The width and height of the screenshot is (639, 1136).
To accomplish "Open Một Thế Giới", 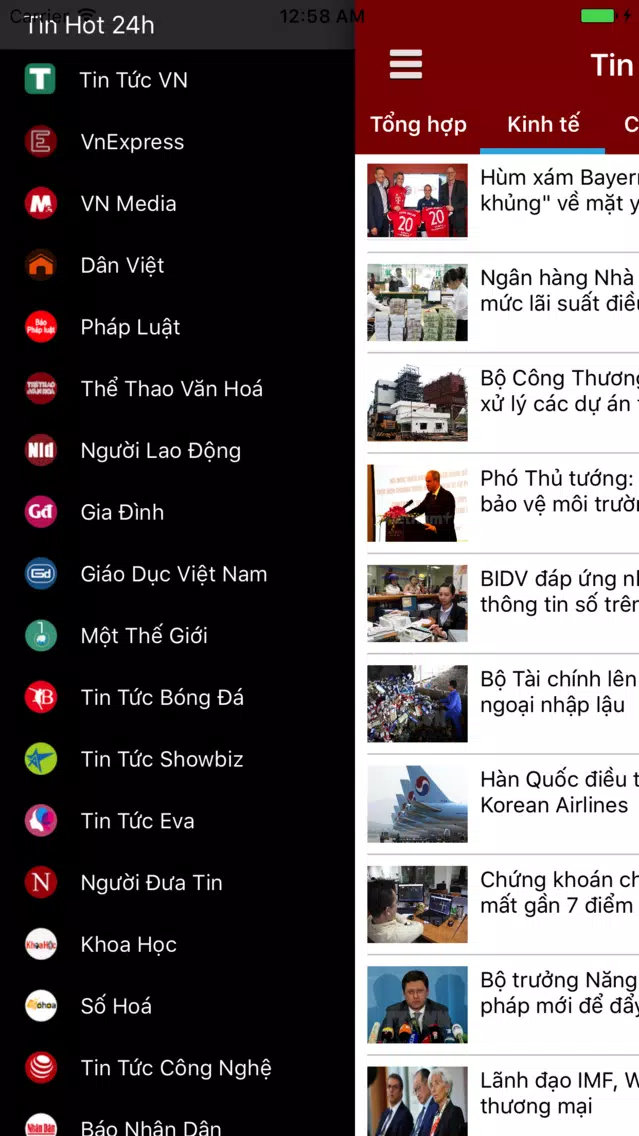I will tap(178, 635).
